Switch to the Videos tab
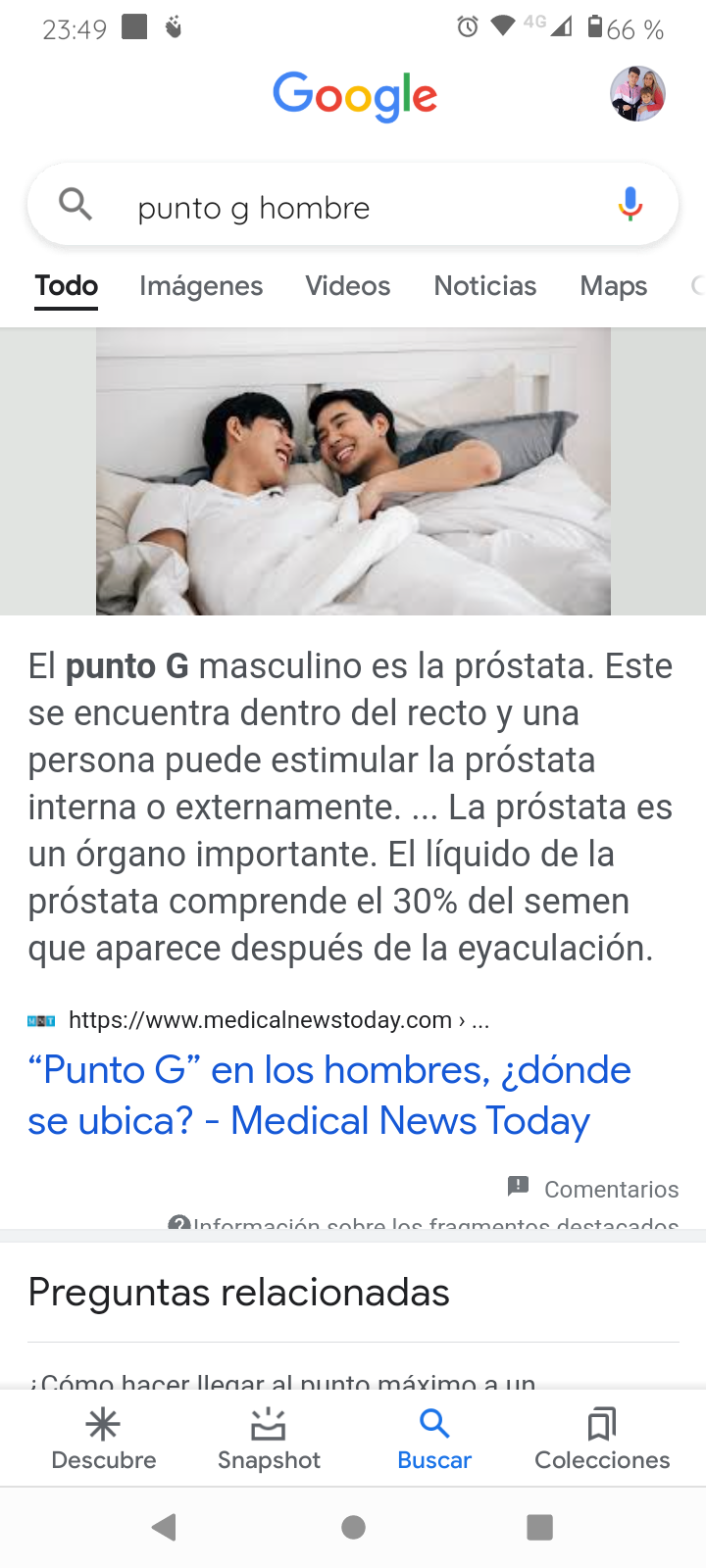 347,286
